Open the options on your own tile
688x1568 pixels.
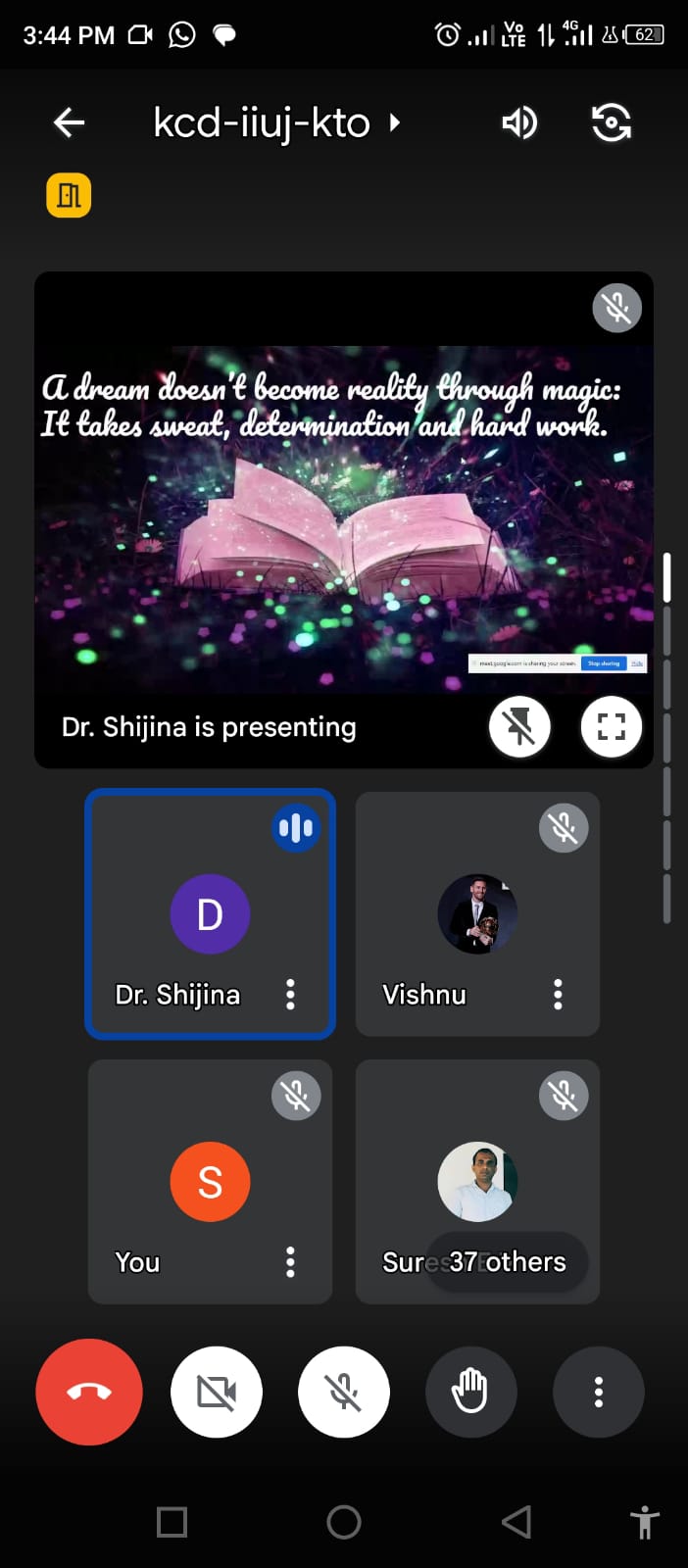coord(290,1261)
